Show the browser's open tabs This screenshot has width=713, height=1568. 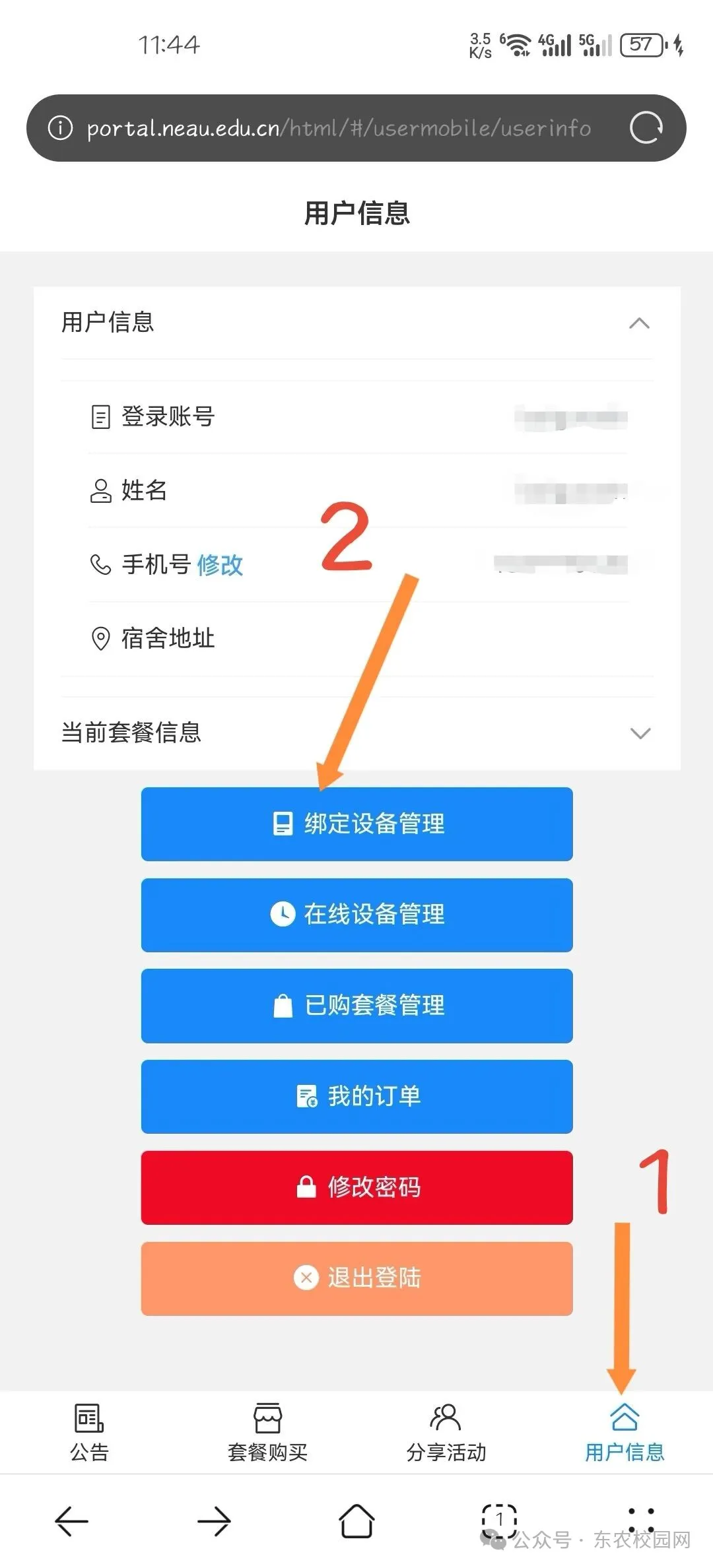tap(499, 1520)
